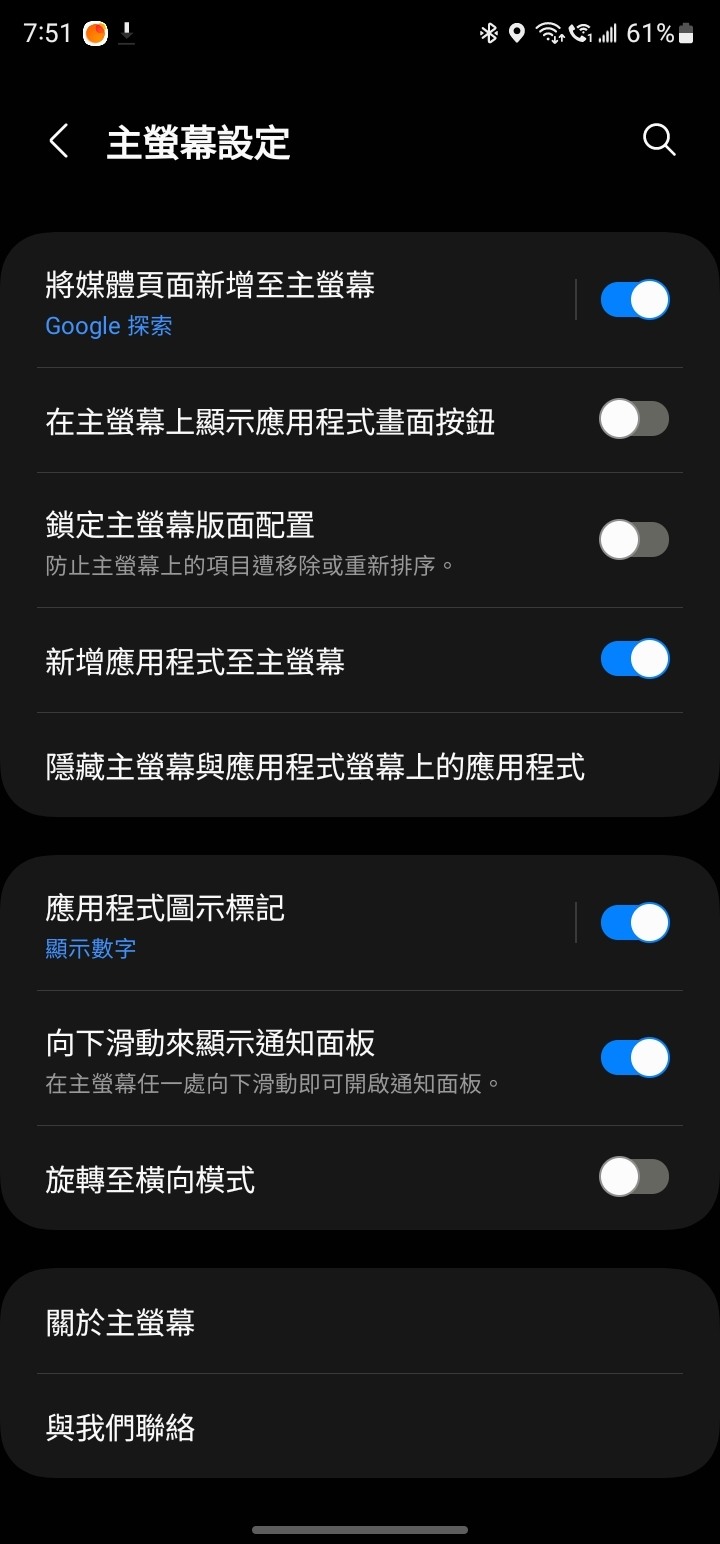Image resolution: width=720 pixels, height=1544 pixels.
Task: Open 隱藏主螢幕與應用程式螢幕上的應用程式
Action: (360, 767)
